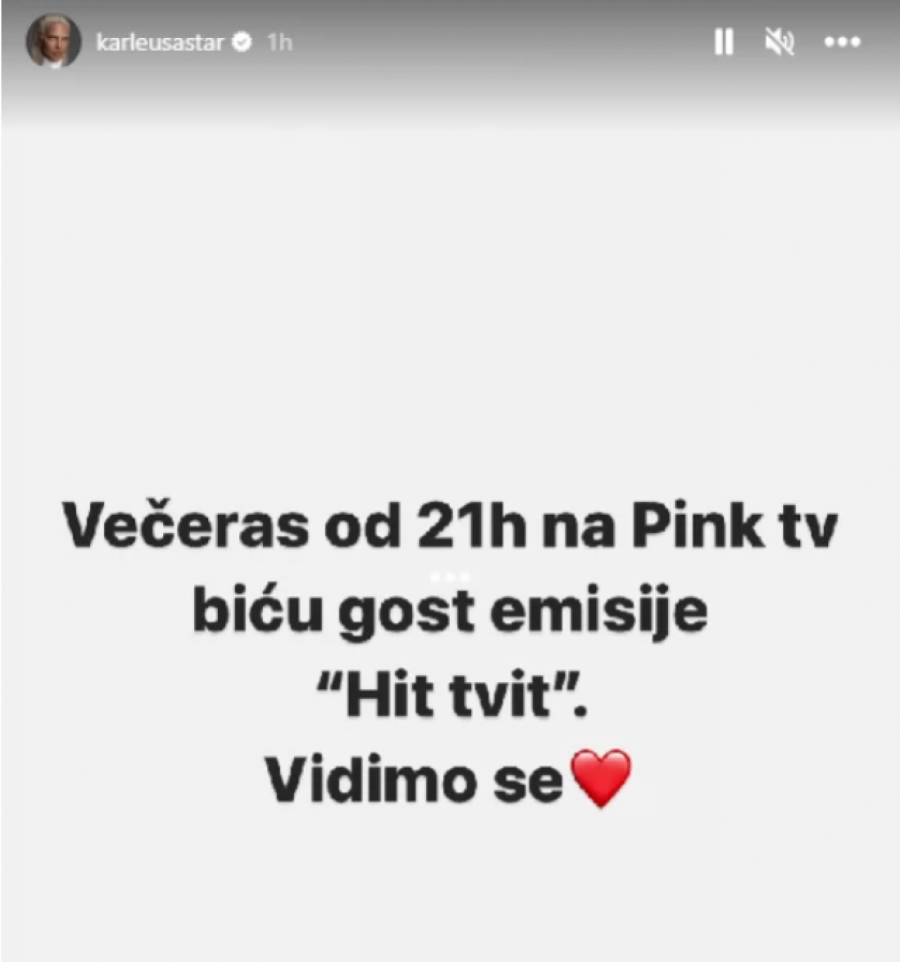Click the red heart emoji after Vidimo se

point(603,777)
